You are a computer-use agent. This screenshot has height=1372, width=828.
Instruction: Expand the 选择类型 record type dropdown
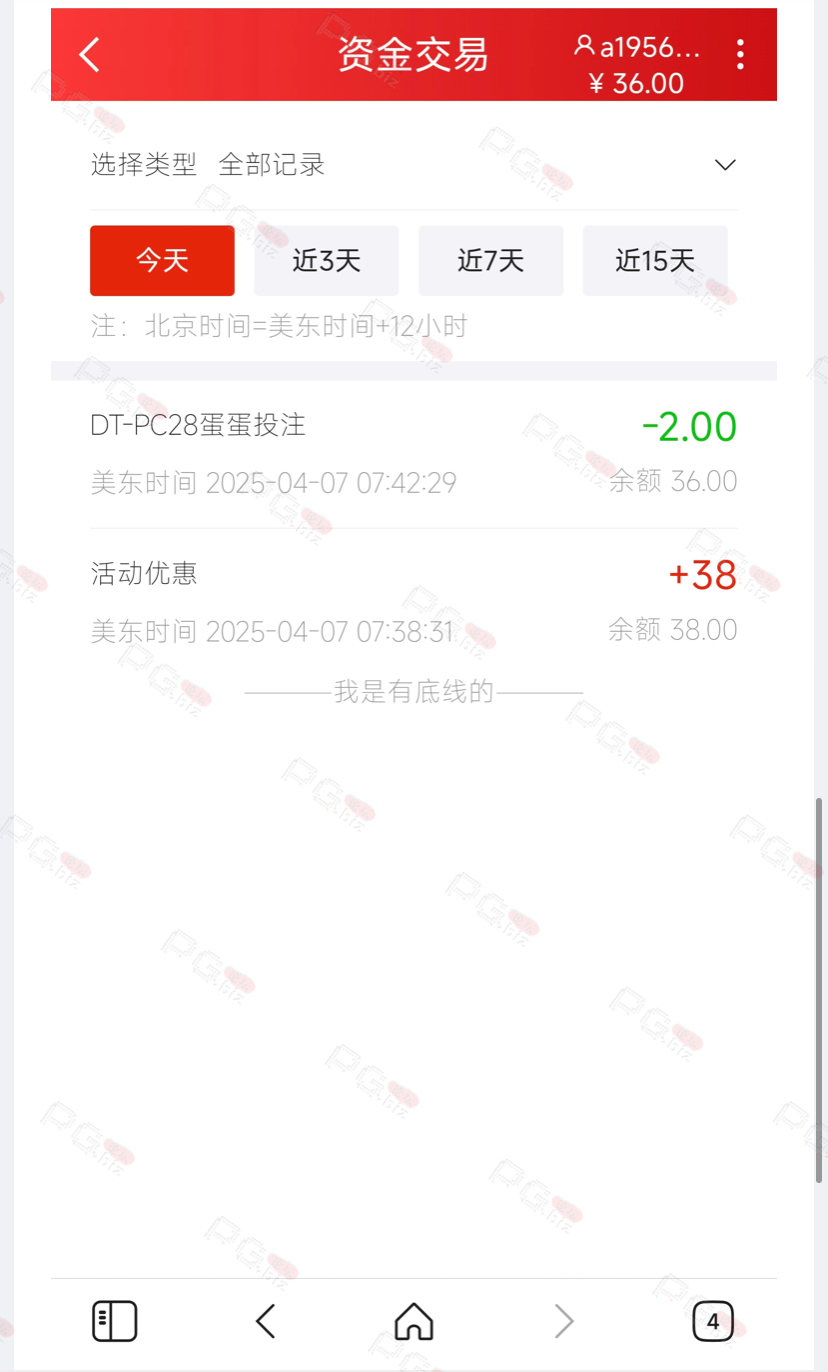tap(414, 165)
